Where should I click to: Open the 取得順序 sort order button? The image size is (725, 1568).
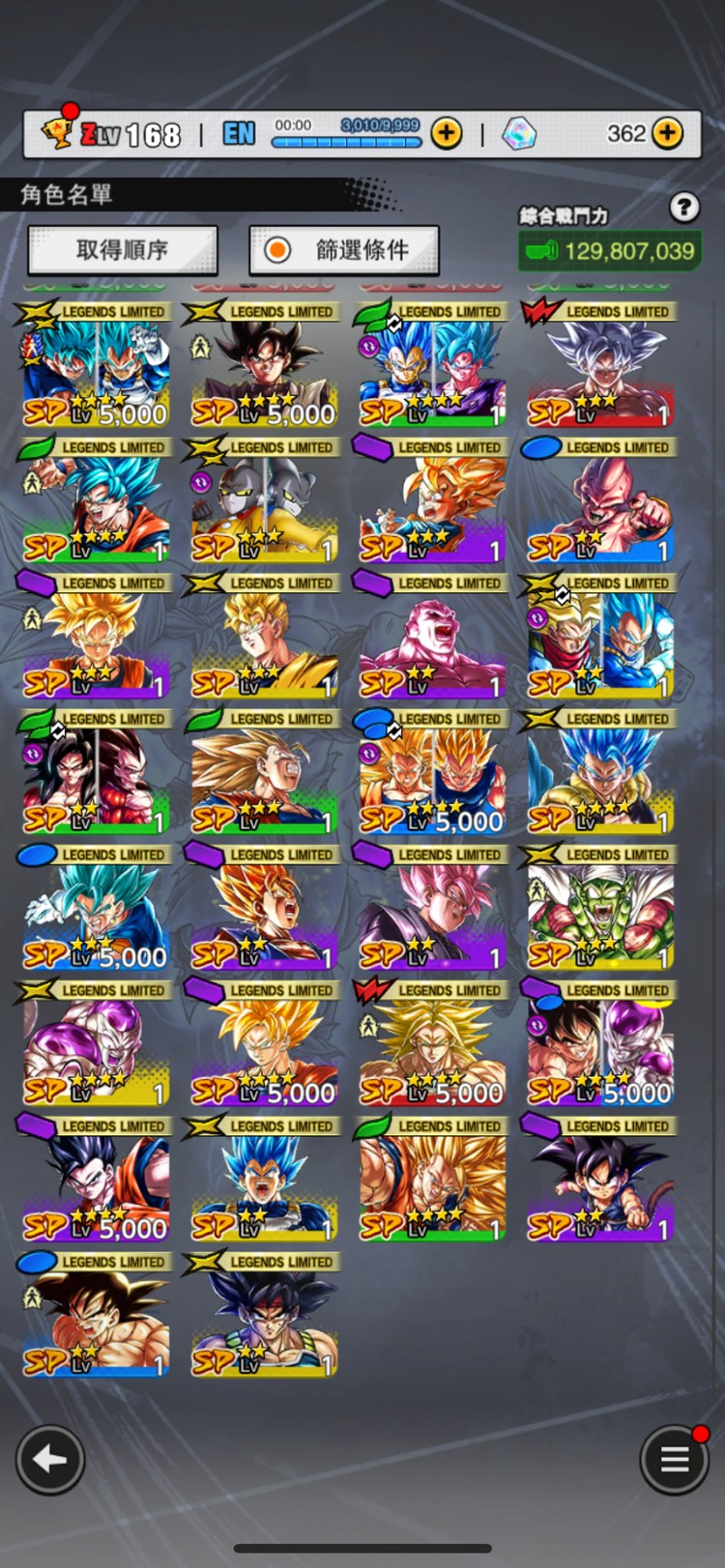123,250
